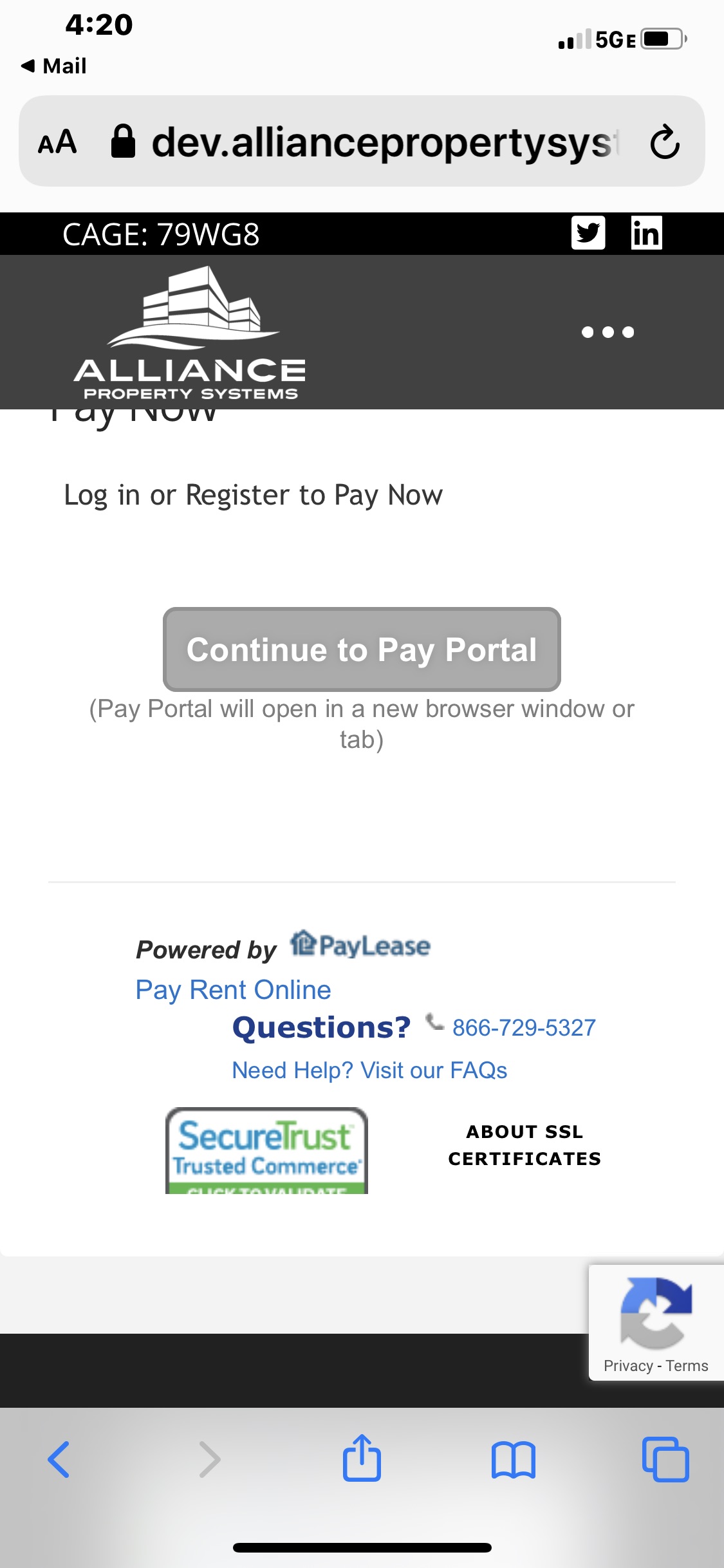
Task: Open the Pay Rent Online link
Action: tap(233, 990)
